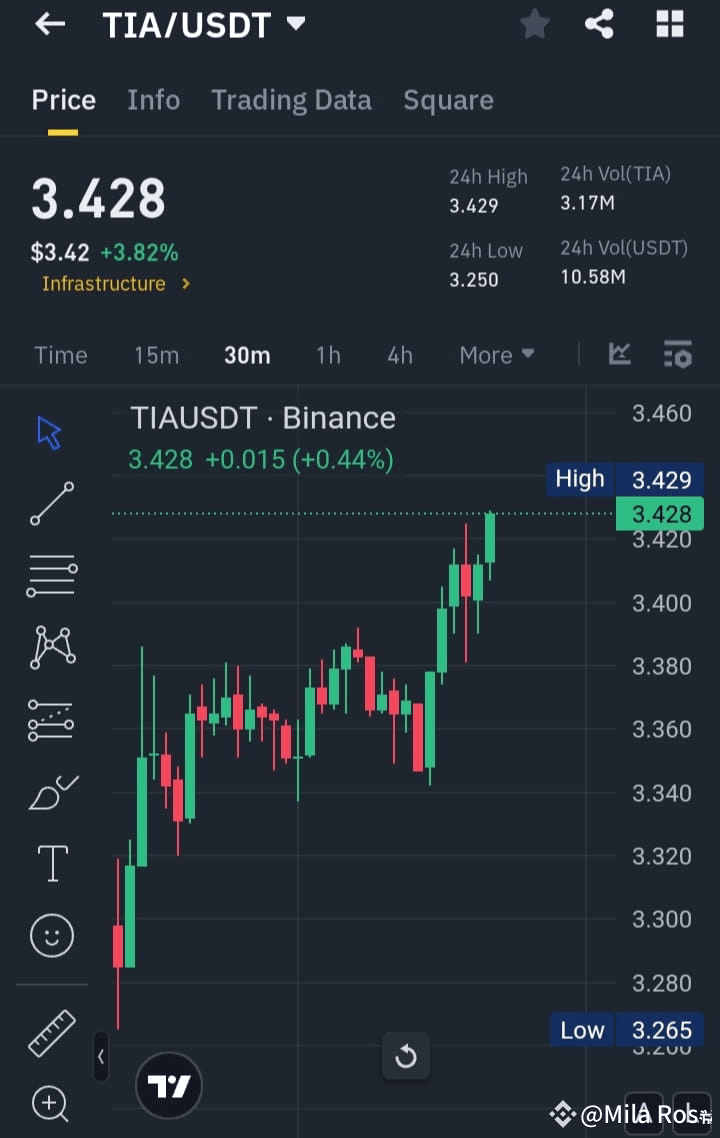This screenshot has width=720, height=1138.
Task: Select the pattern drawing tool
Action: [x=50, y=646]
